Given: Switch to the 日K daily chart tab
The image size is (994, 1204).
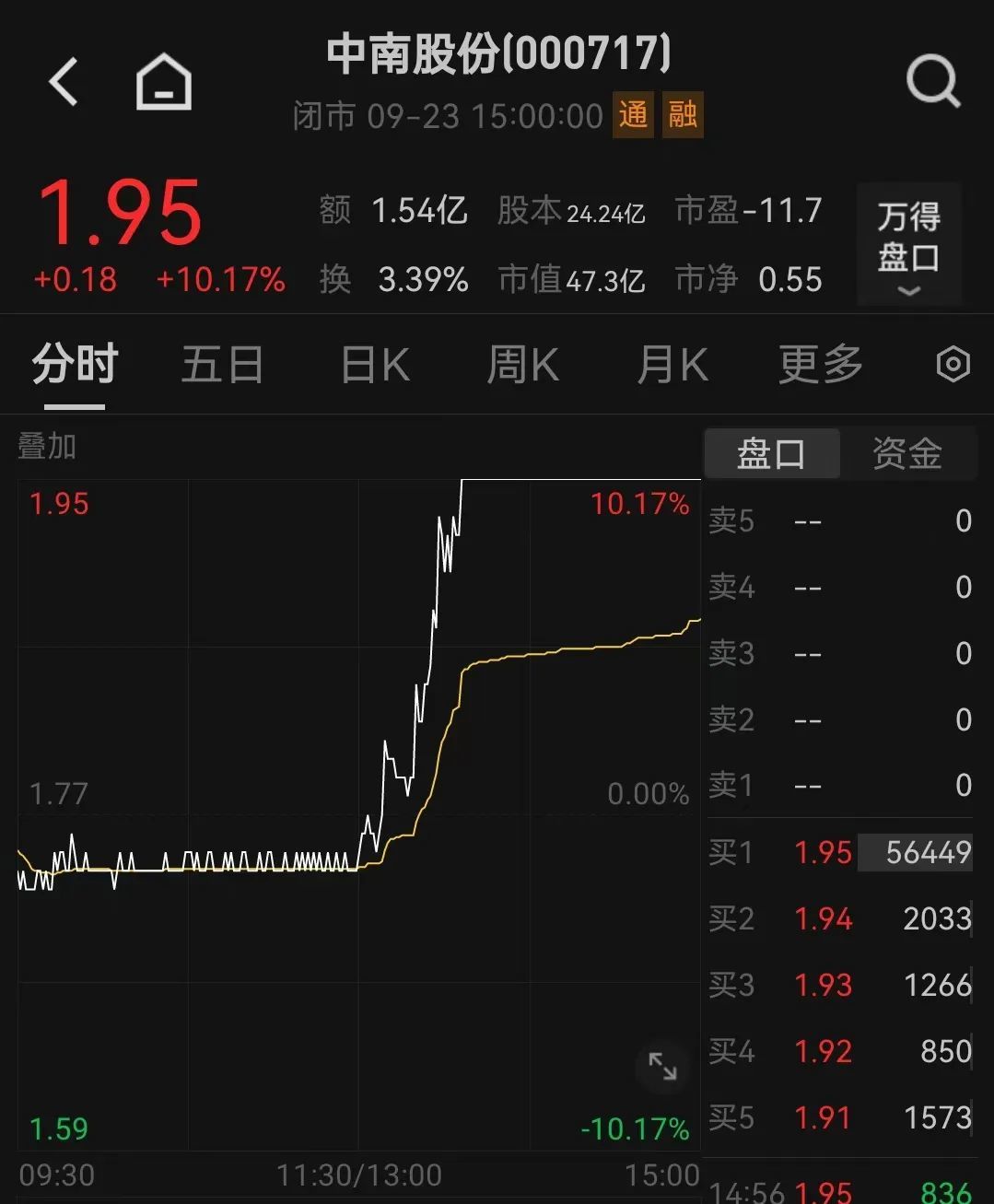Looking at the screenshot, I should click(x=372, y=364).
